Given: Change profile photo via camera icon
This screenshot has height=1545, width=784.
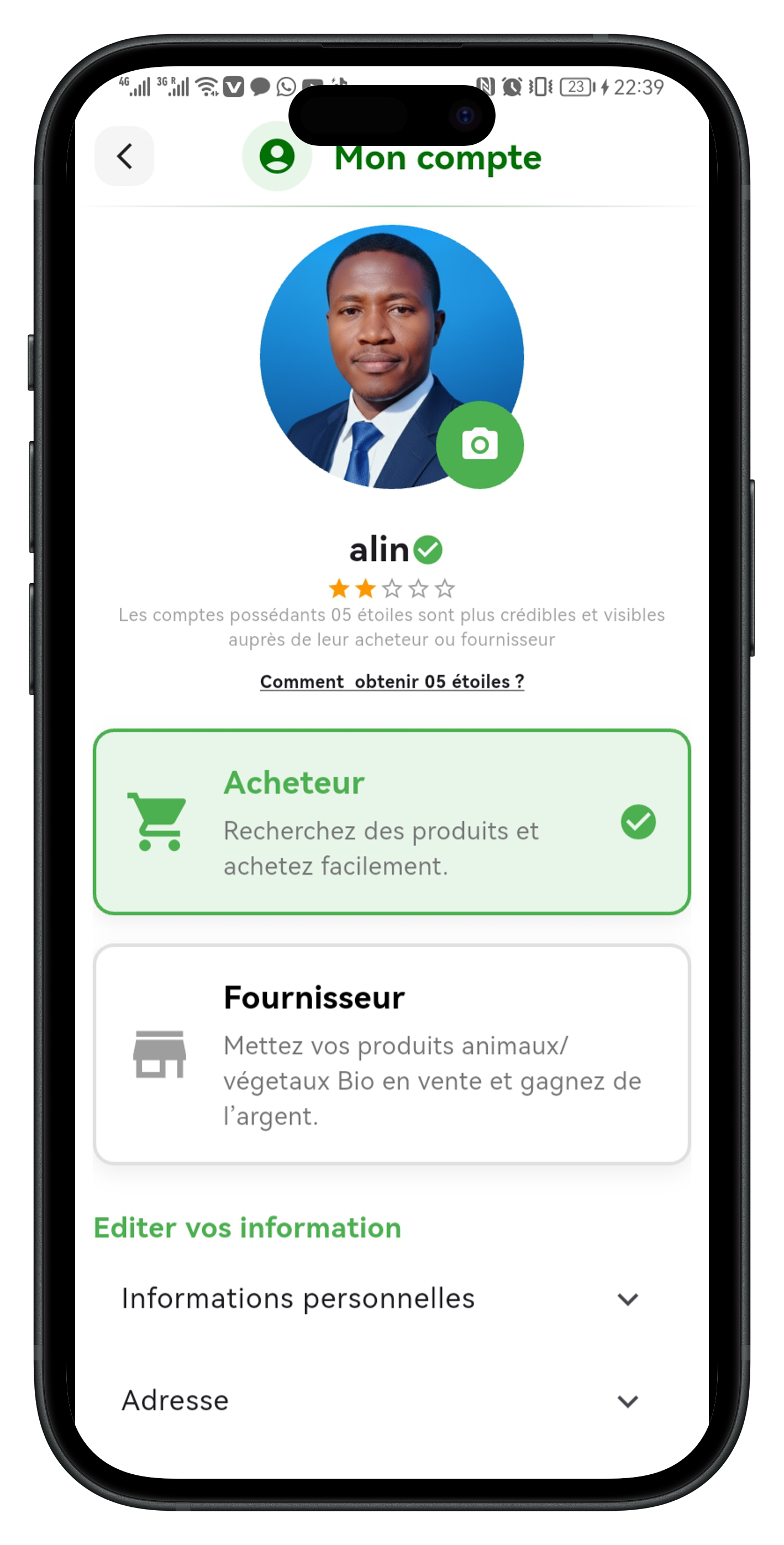Looking at the screenshot, I should pyautogui.click(x=479, y=445).
